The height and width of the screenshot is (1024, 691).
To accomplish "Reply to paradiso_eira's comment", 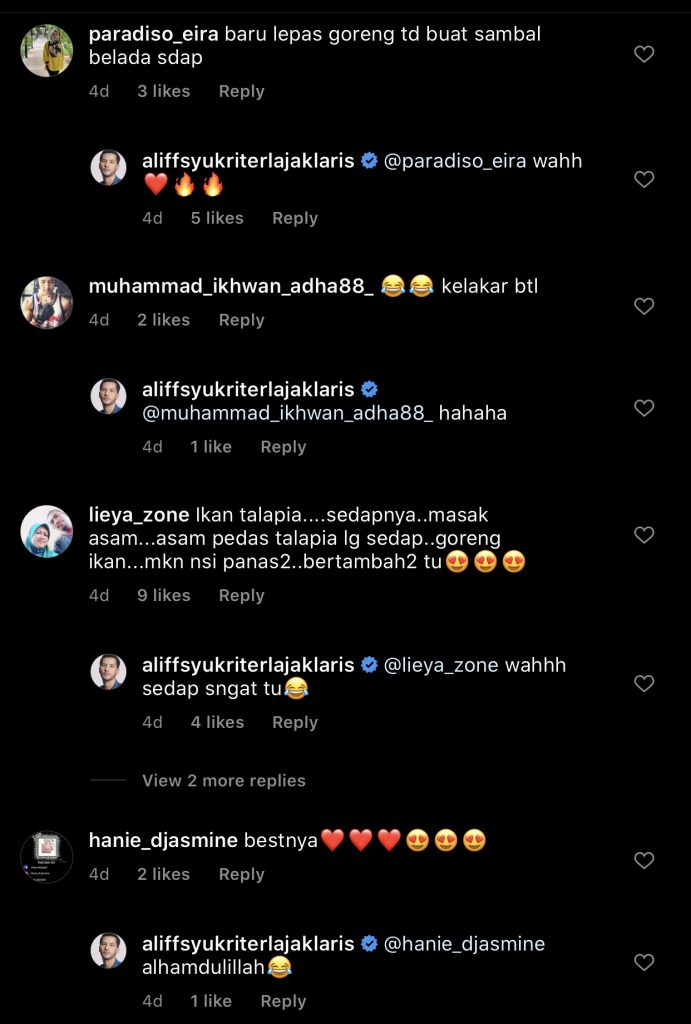I will (x=241, y=91).
